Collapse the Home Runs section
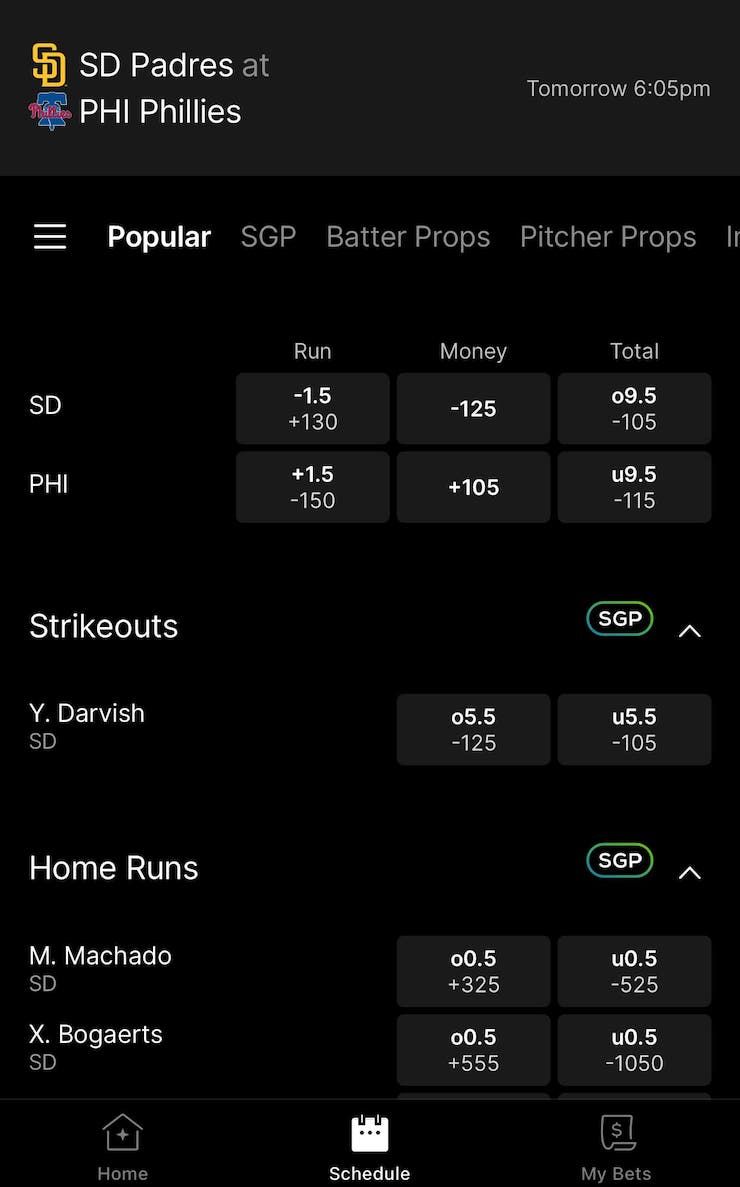This screenshot has width=740, height=1187. pyautogui.click(x=690, y=873)
